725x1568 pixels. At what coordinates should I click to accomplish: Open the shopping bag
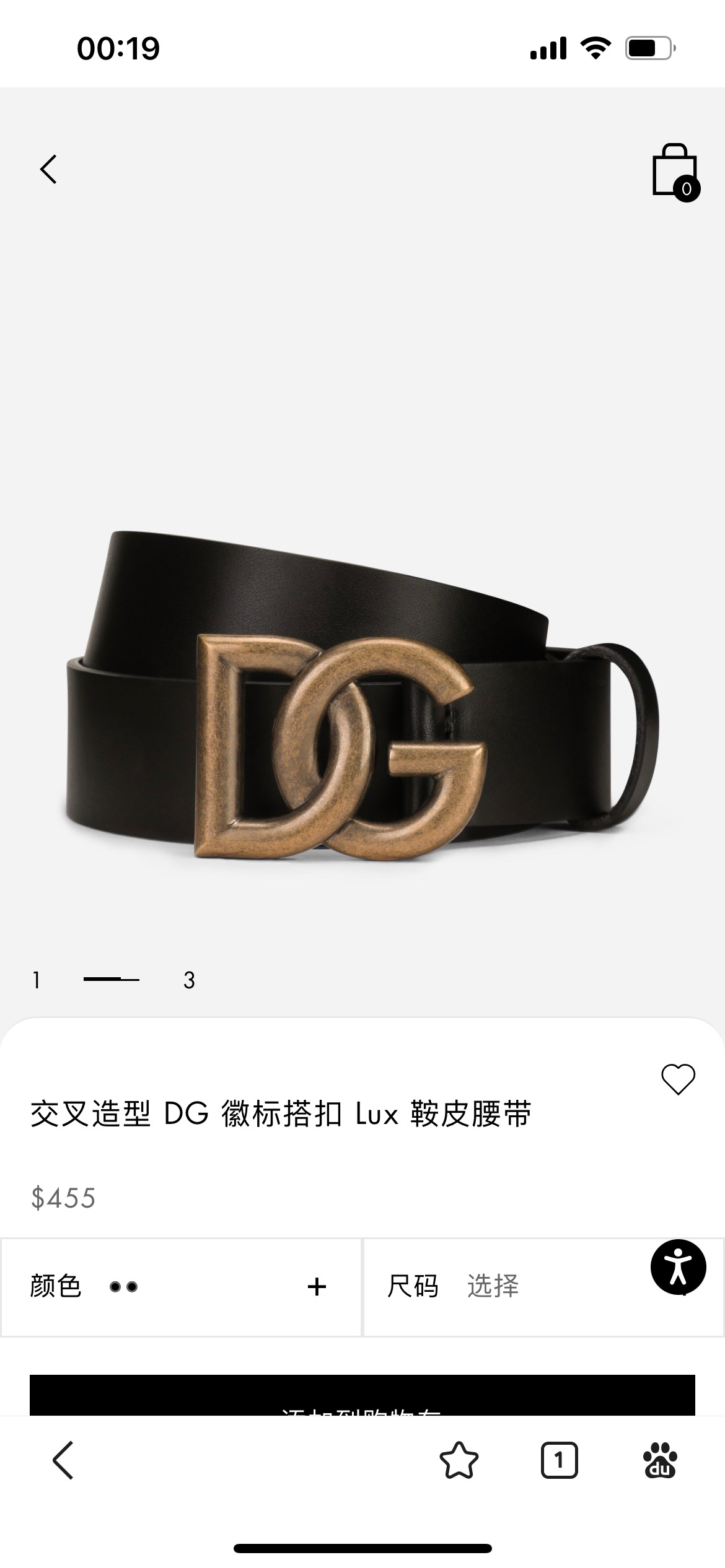pos(675,172)
